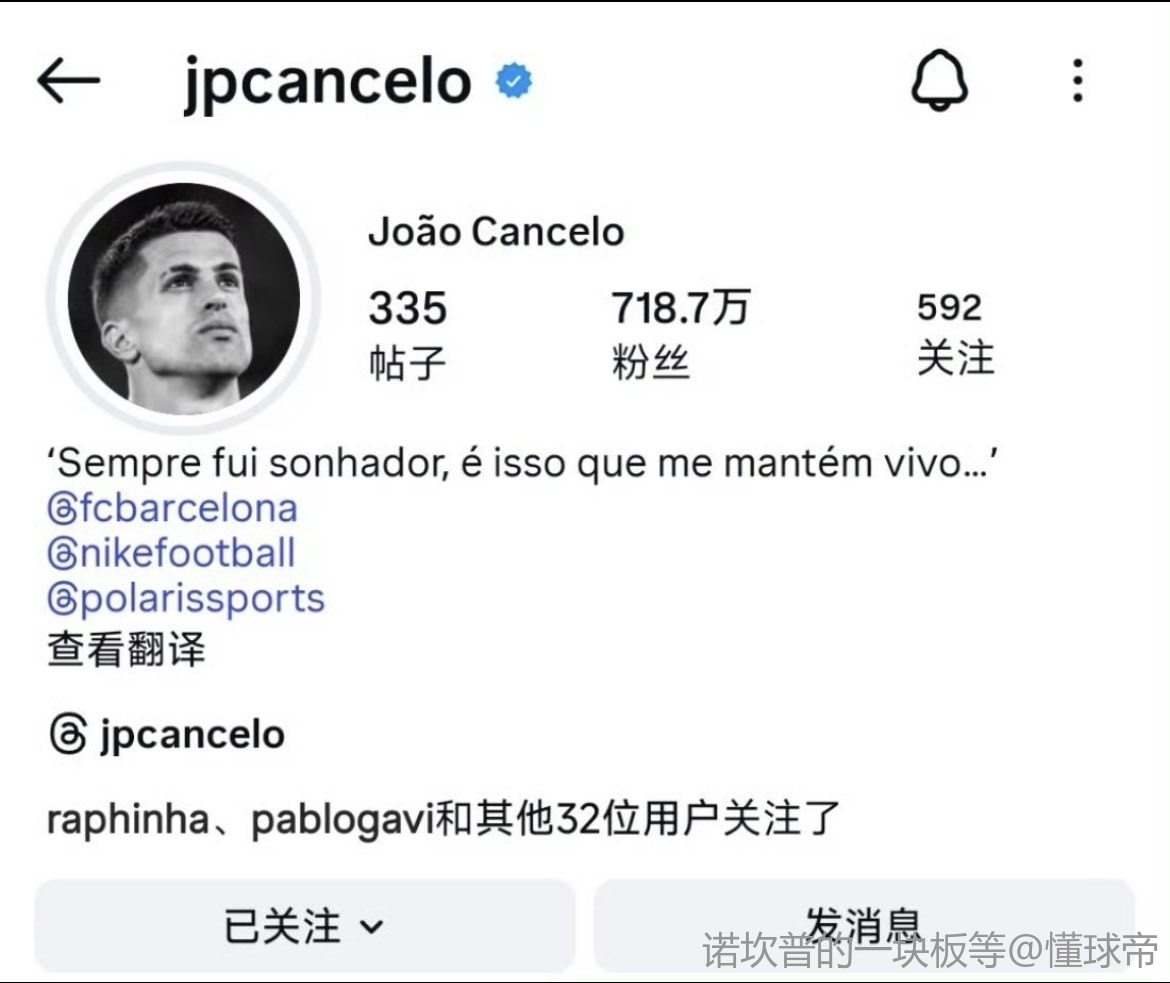View the 592 following list
The image size is (1170, 983).
point(954,333)
